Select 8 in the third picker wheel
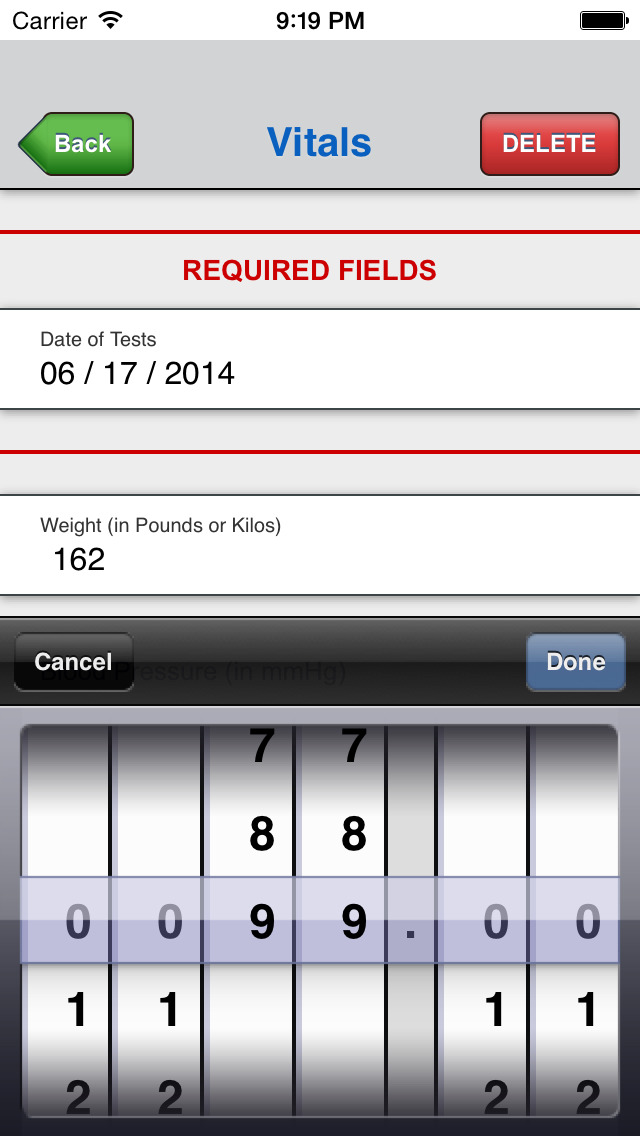The height and width of the screenshot is (1136, 640). (x=262, y=835)
